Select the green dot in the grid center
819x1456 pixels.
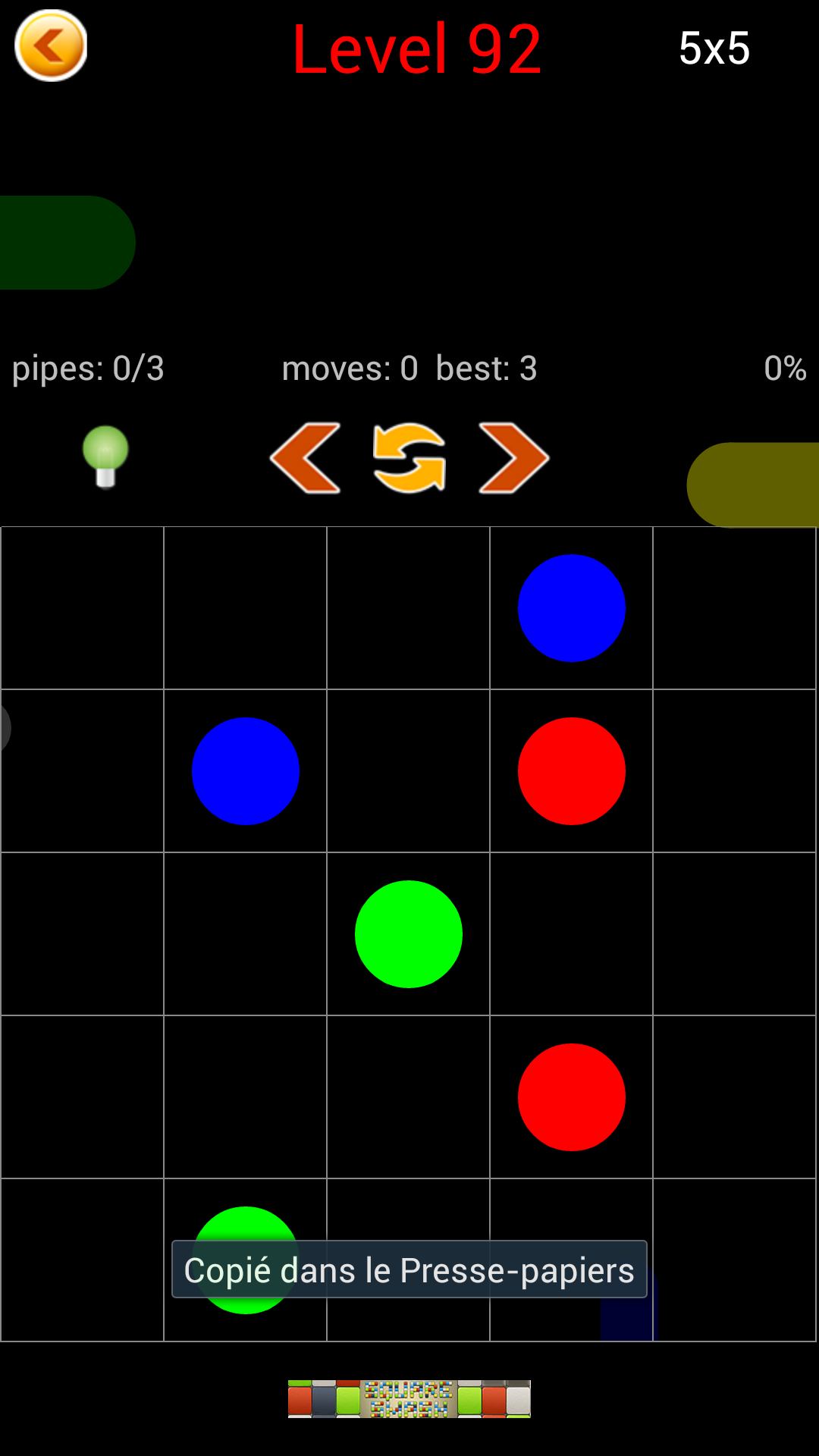click(408, 934)
